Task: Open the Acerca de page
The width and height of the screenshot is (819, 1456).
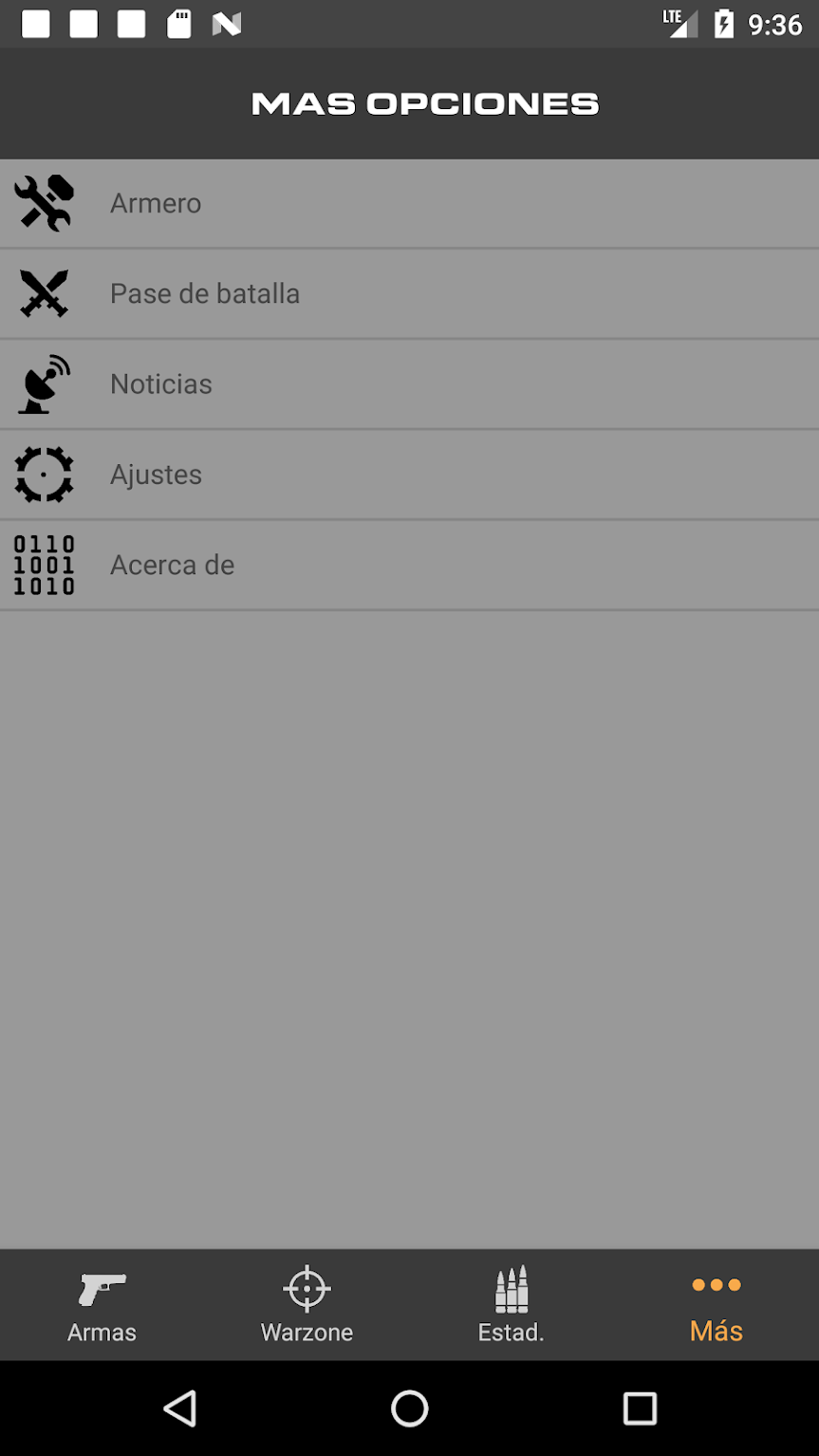Action: (409, 565)
